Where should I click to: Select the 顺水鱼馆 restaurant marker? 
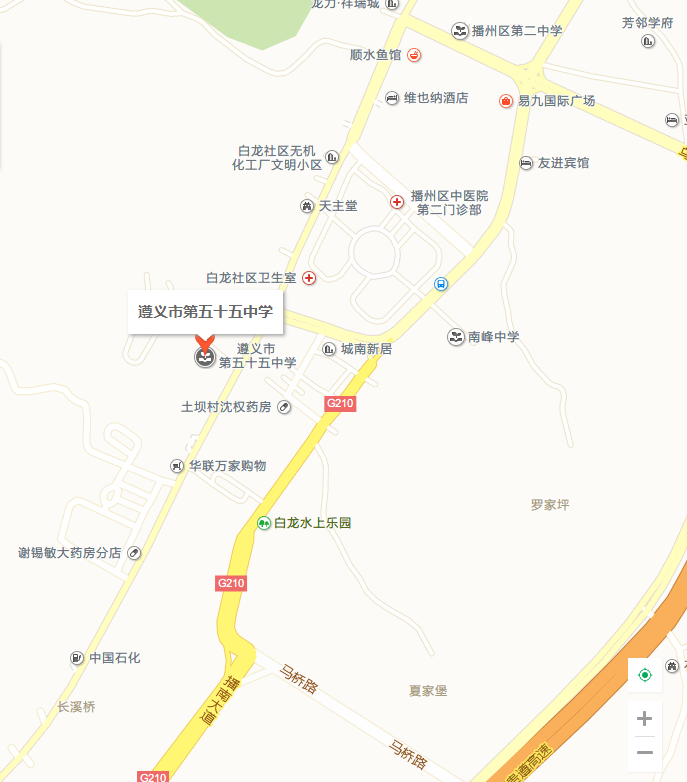413,55
